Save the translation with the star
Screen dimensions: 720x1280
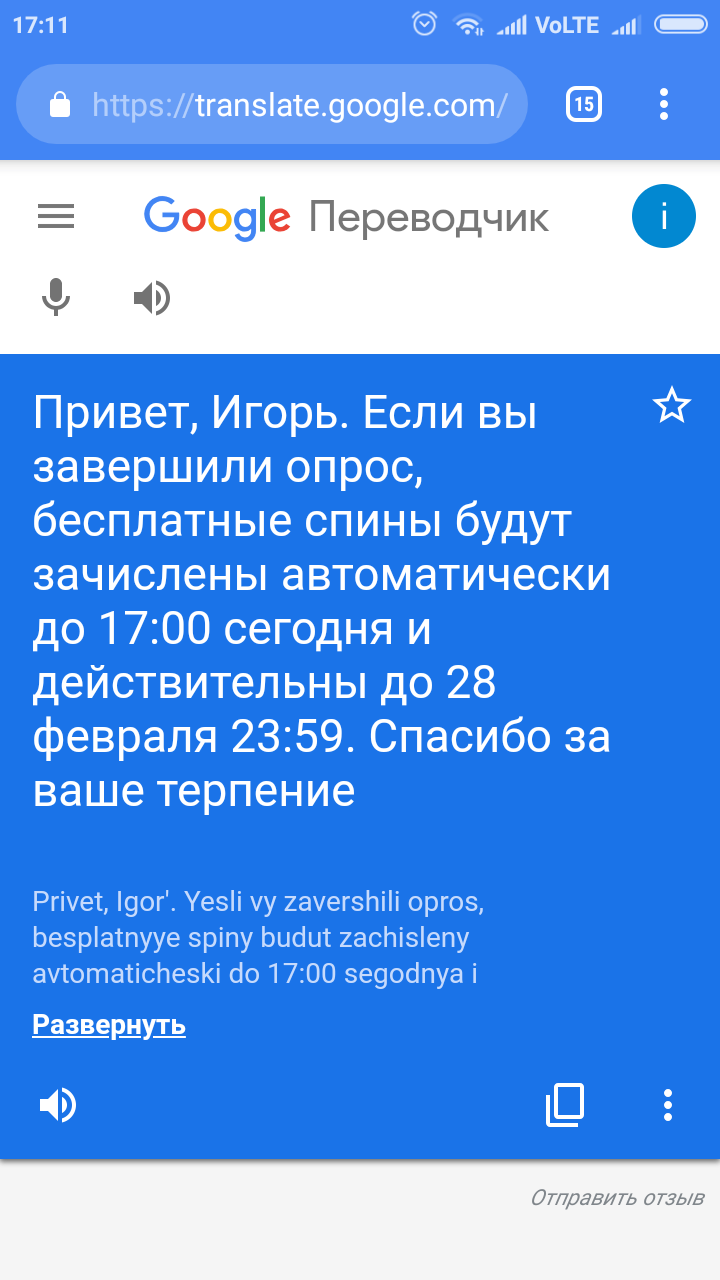pos(671,406)
